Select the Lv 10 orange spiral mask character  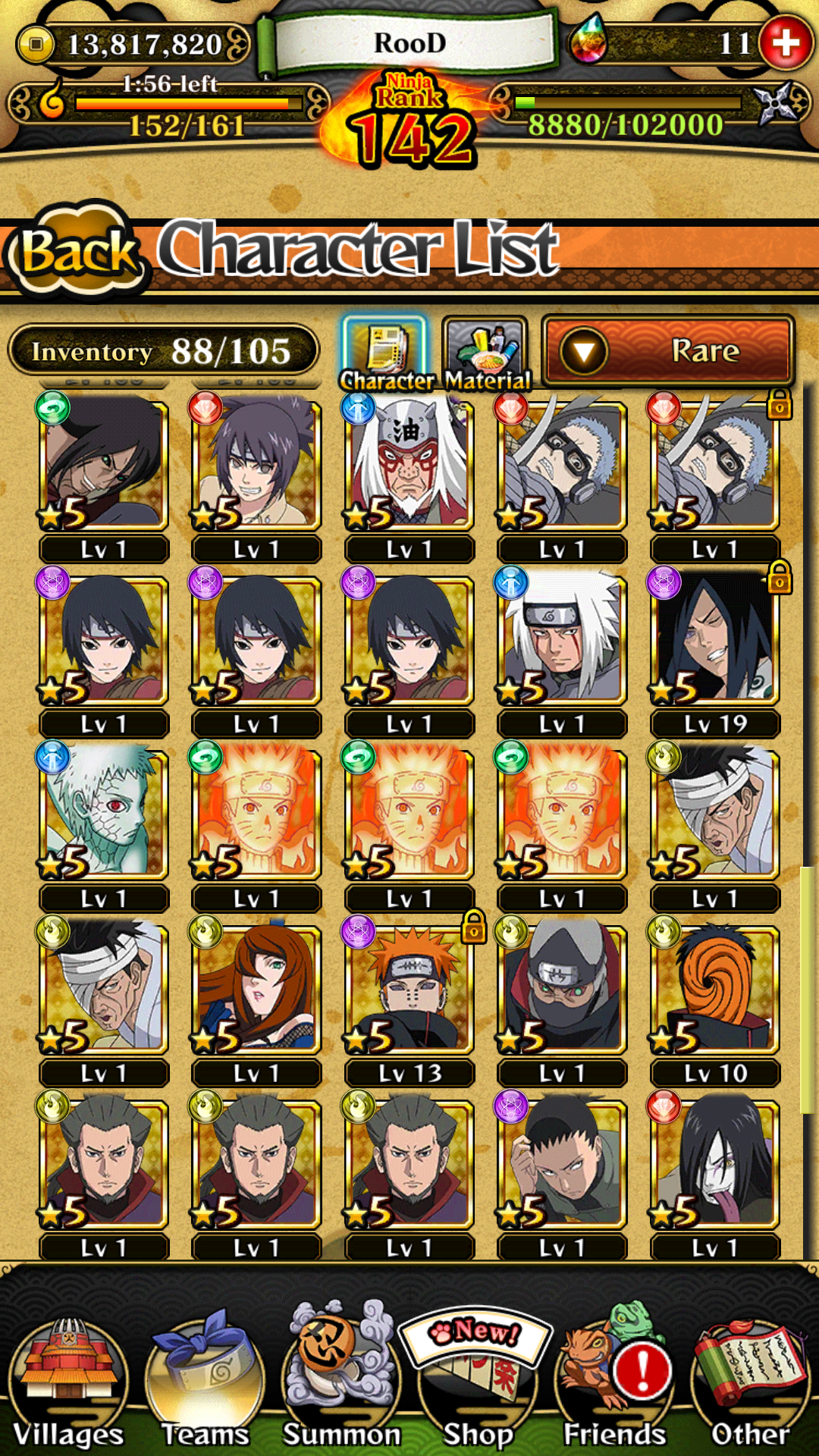714,999
